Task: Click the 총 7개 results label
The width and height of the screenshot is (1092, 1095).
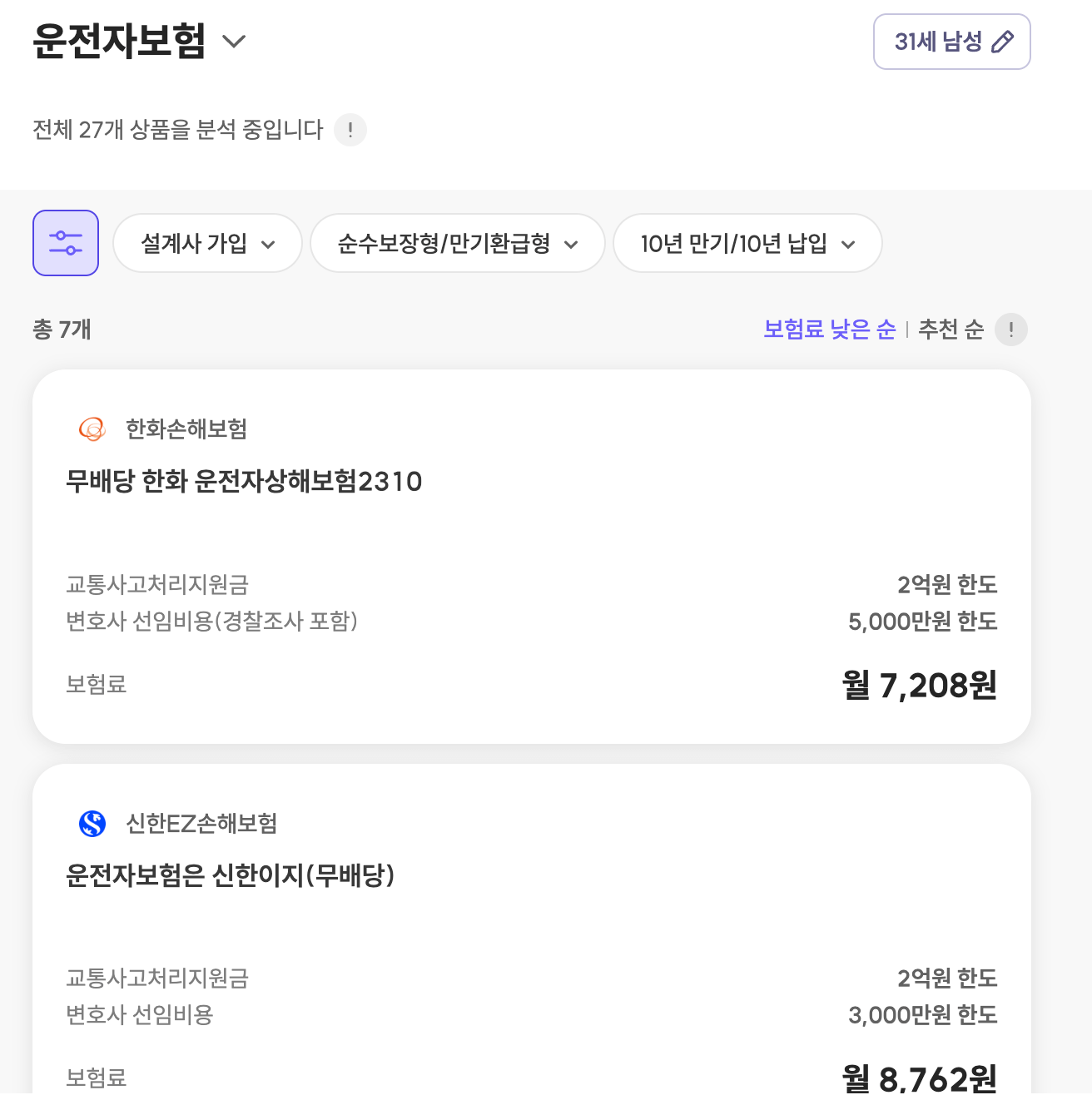Action: [62, 329]
